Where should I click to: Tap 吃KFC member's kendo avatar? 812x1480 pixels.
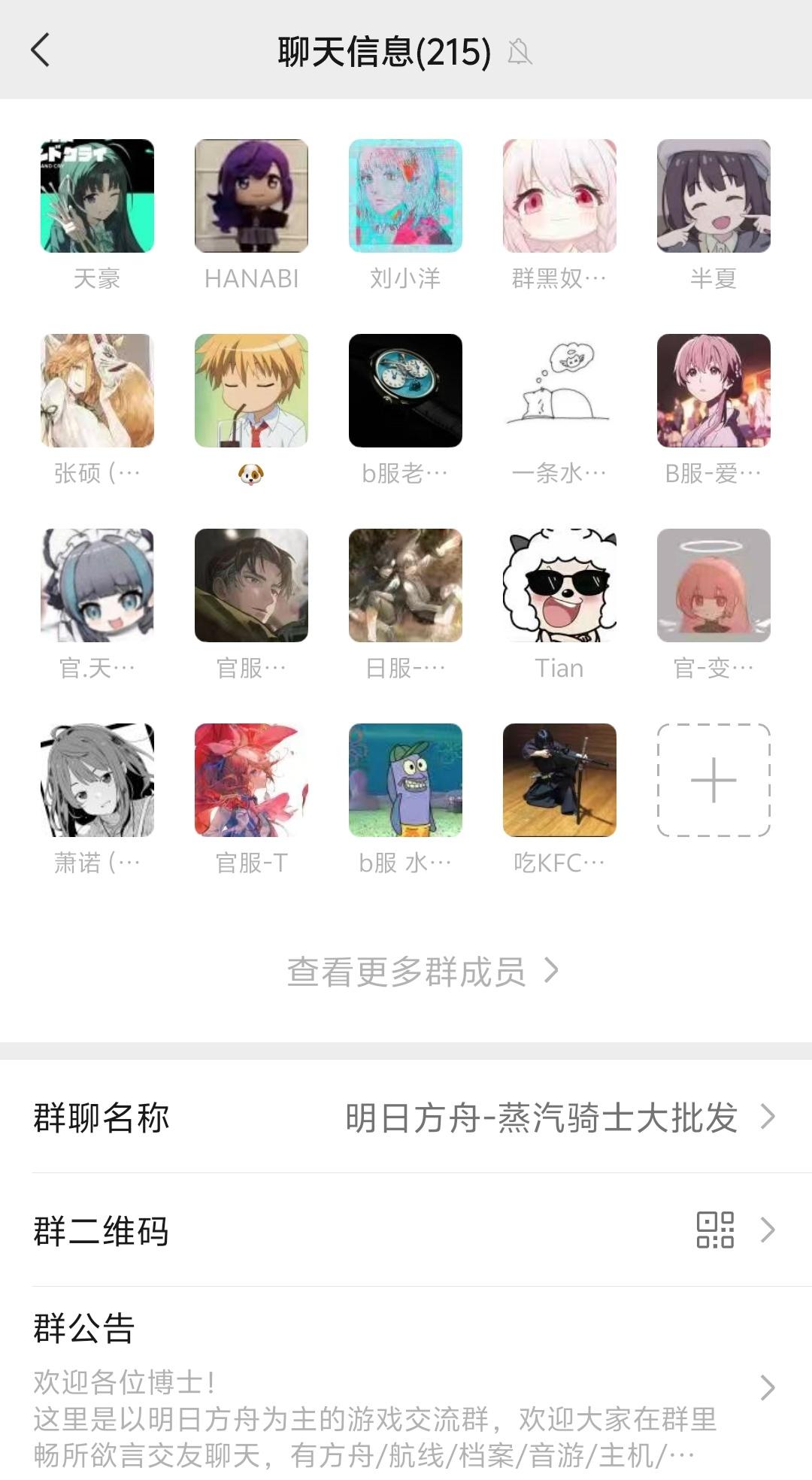click(559, 781)
